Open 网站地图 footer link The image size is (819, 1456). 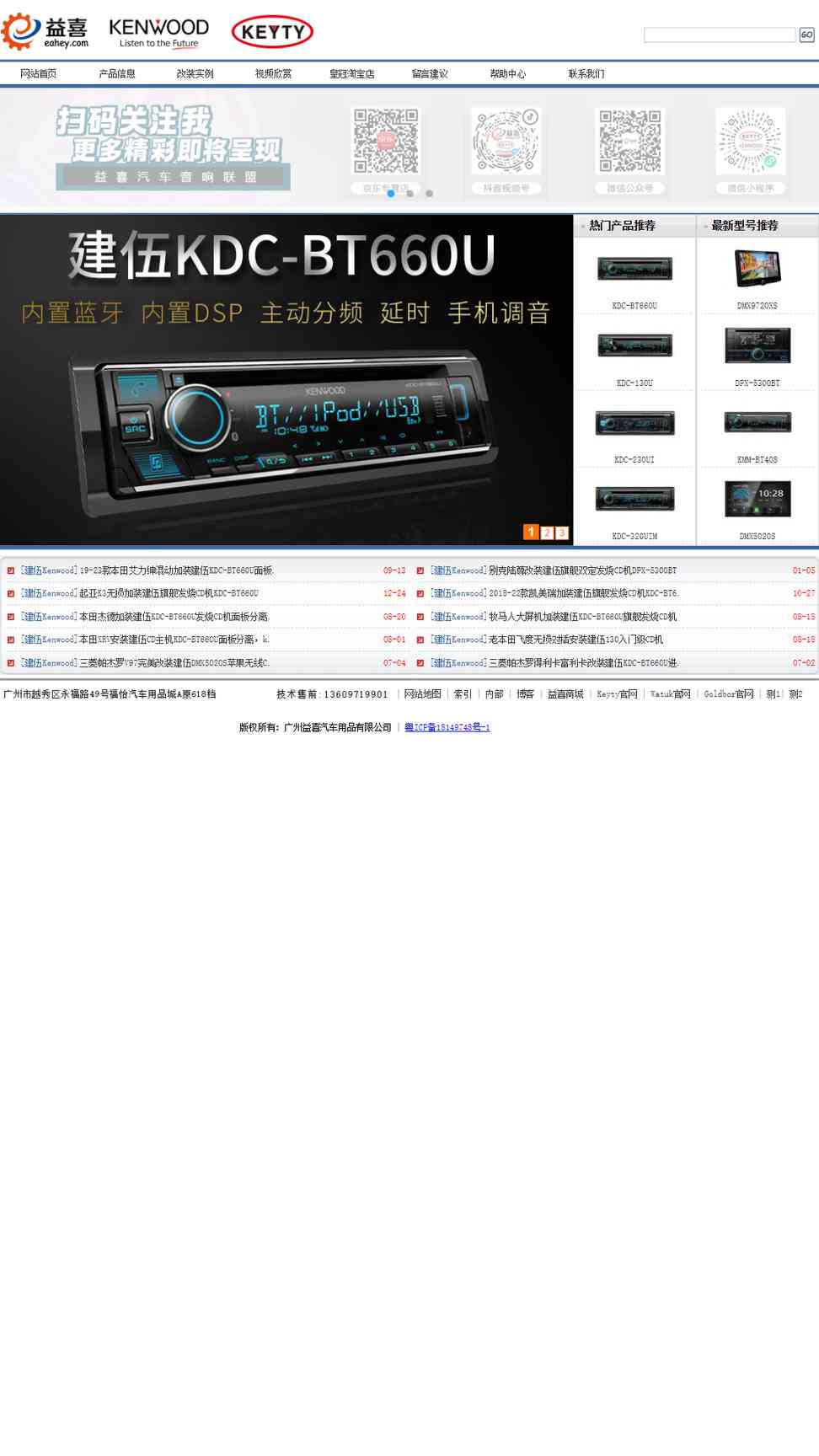422,694
